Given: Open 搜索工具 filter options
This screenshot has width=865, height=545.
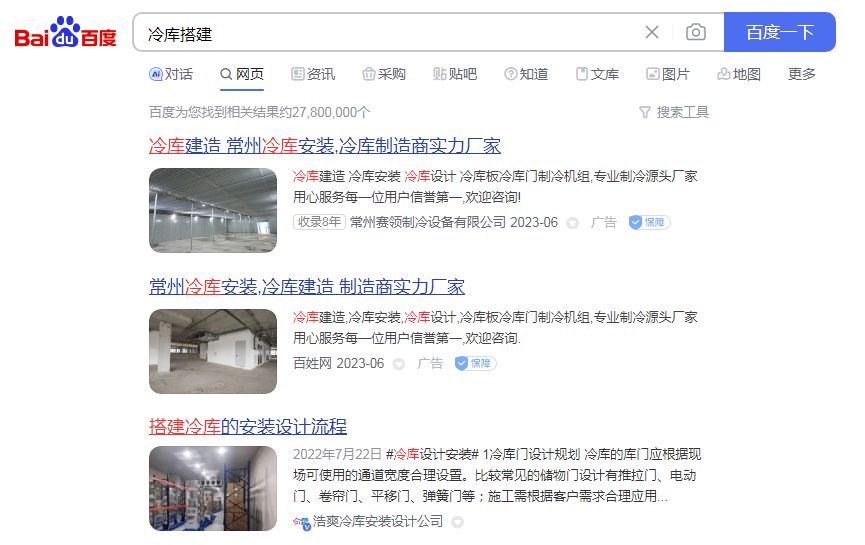Looking at the screenshot, I should [674, 112].
